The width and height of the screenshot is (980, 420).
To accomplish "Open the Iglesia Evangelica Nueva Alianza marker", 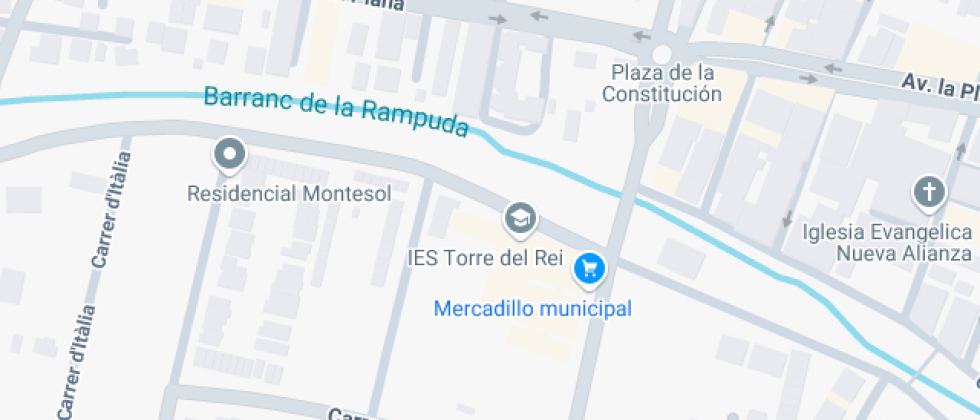I will [929, 192].
